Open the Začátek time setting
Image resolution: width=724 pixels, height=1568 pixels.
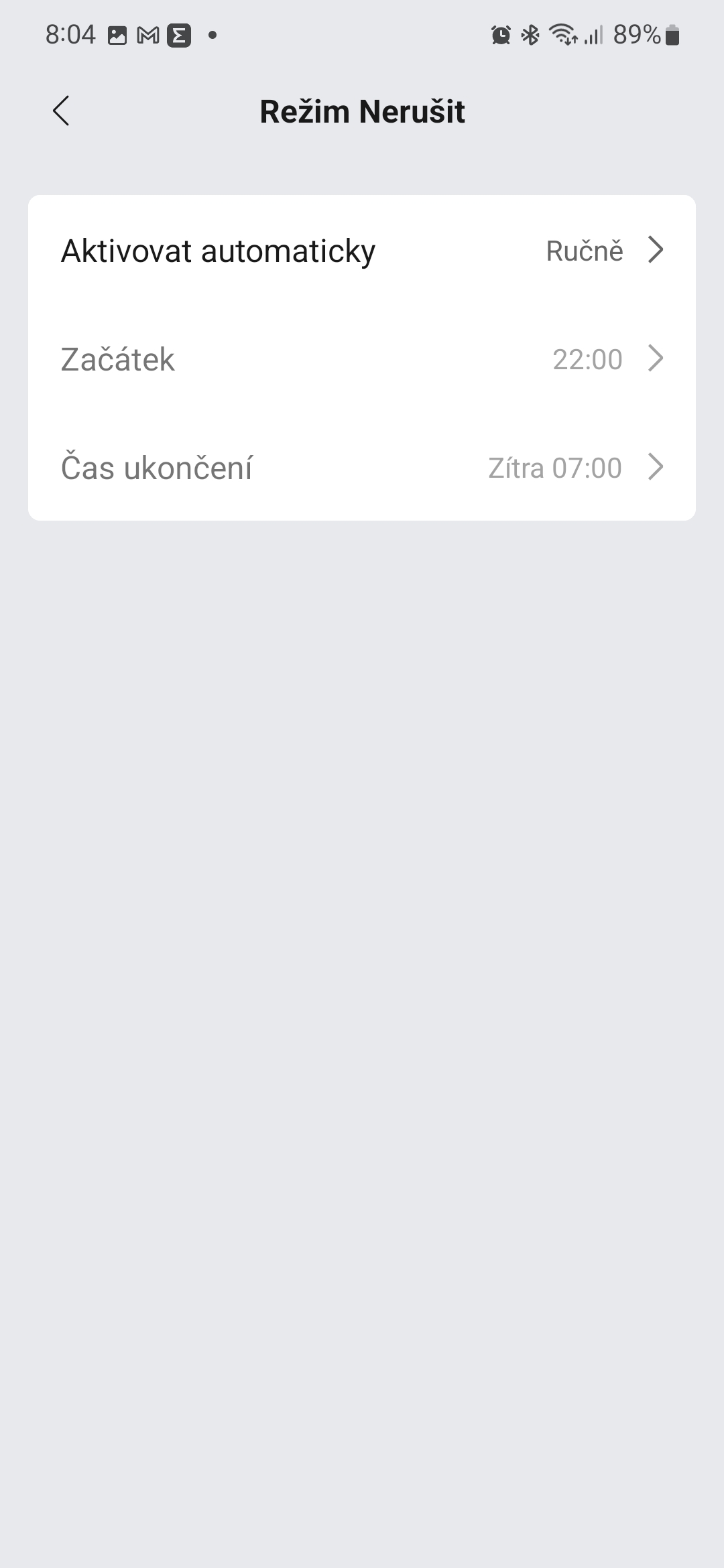point(118,358)
